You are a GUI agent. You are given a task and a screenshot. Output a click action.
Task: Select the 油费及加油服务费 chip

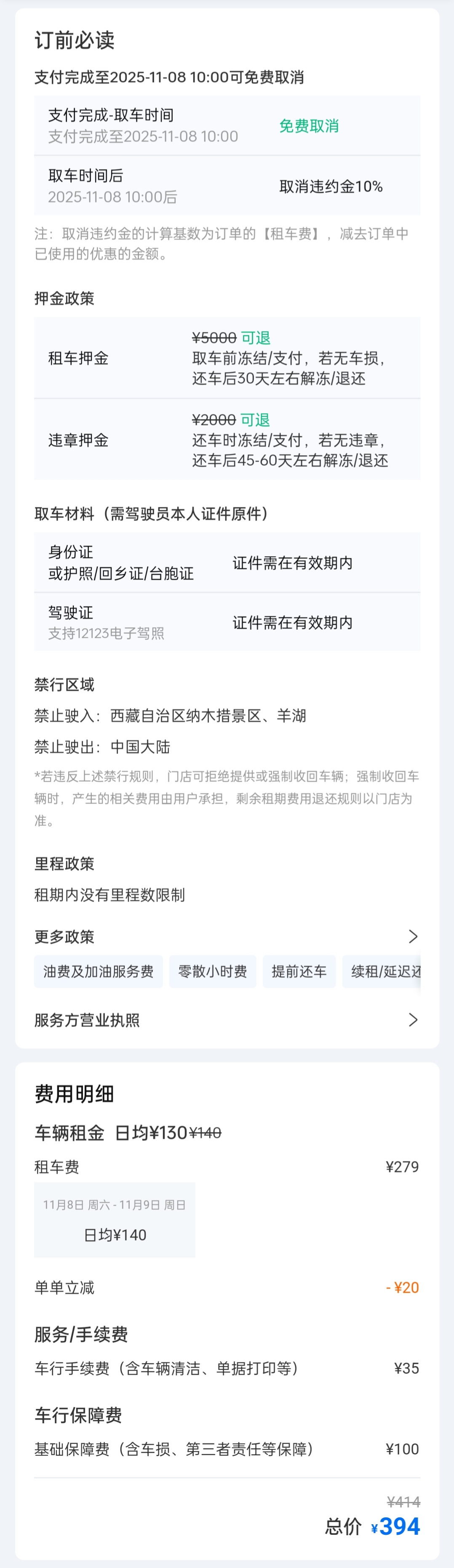coord(98,971)
